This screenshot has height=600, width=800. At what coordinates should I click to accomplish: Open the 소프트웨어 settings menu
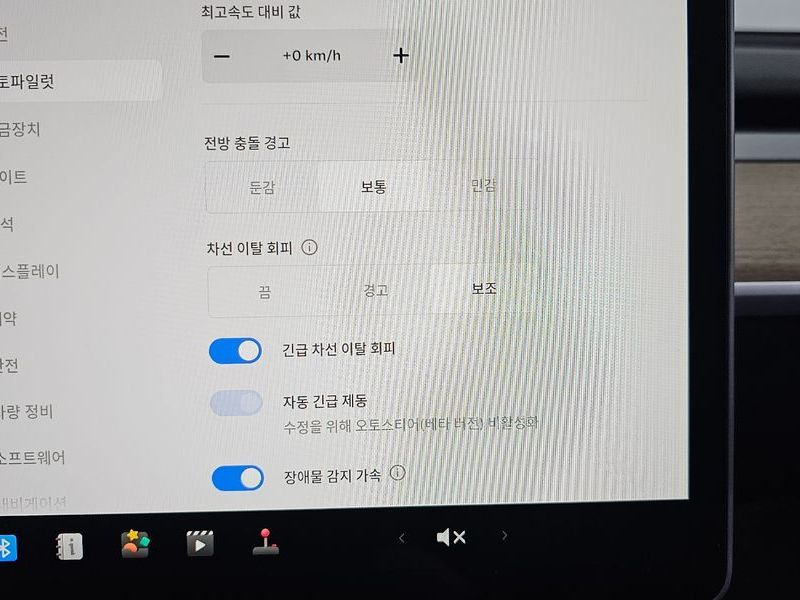35,457
